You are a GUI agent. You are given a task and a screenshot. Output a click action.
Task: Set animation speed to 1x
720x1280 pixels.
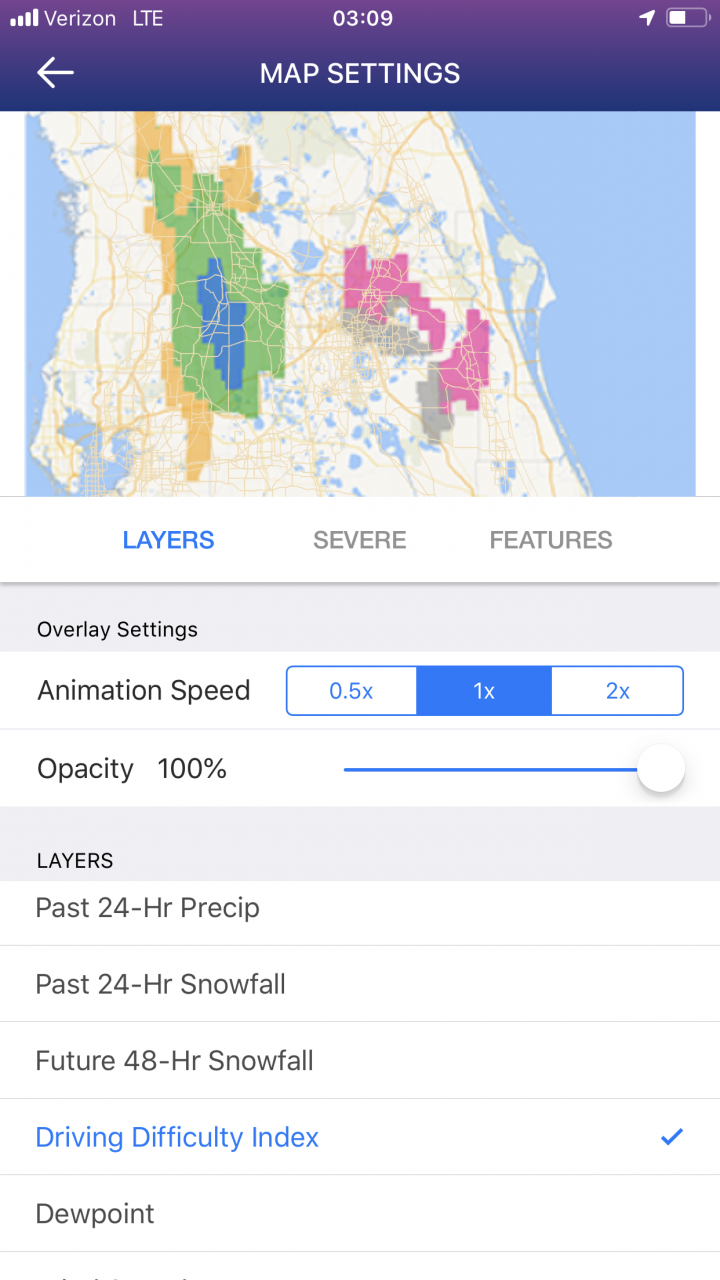484,691
